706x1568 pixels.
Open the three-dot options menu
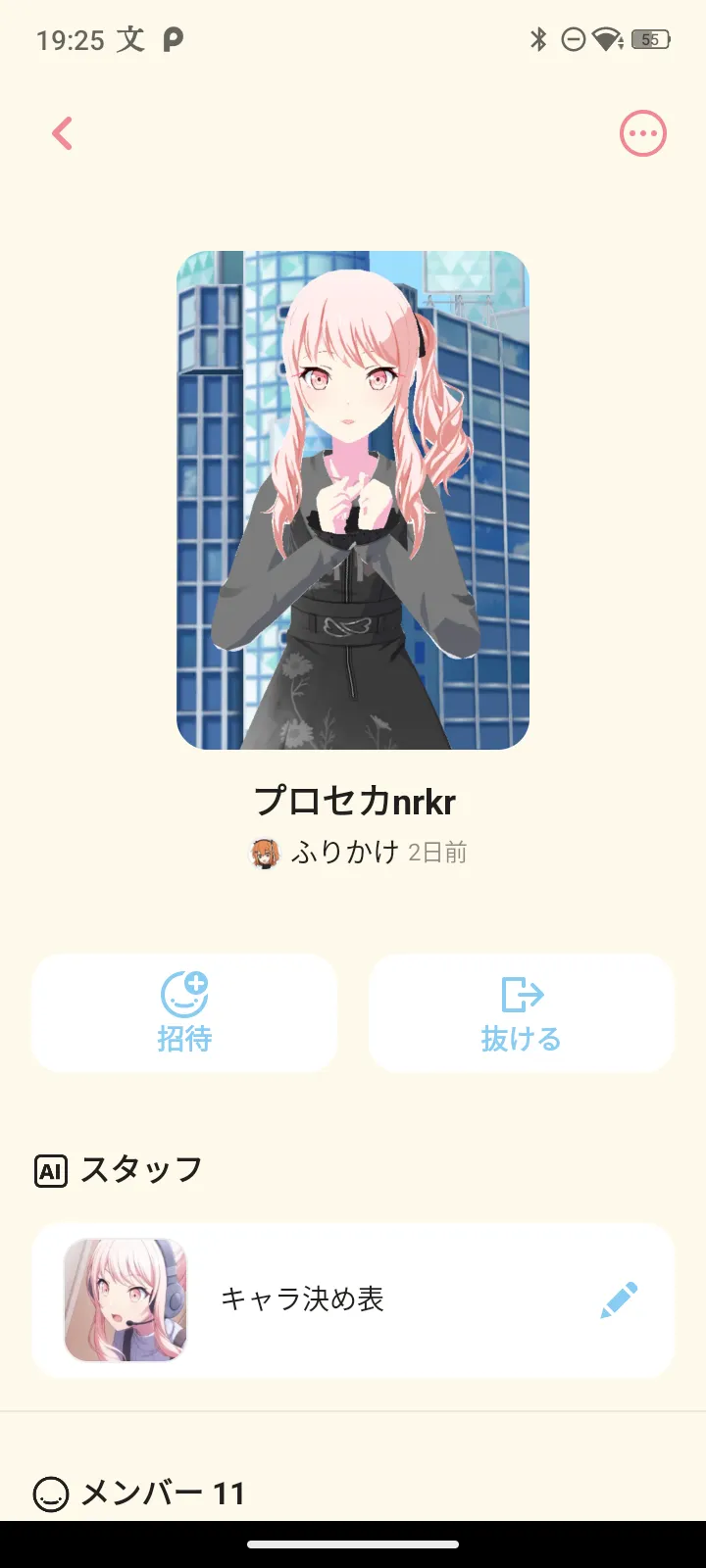point(642,133)
